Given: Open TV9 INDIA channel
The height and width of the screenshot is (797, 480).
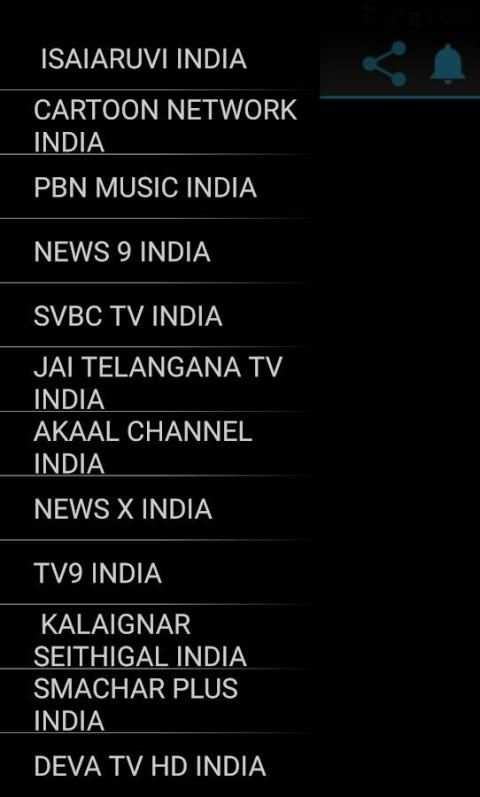Looking at the screenshot, I should coord(156,572).
